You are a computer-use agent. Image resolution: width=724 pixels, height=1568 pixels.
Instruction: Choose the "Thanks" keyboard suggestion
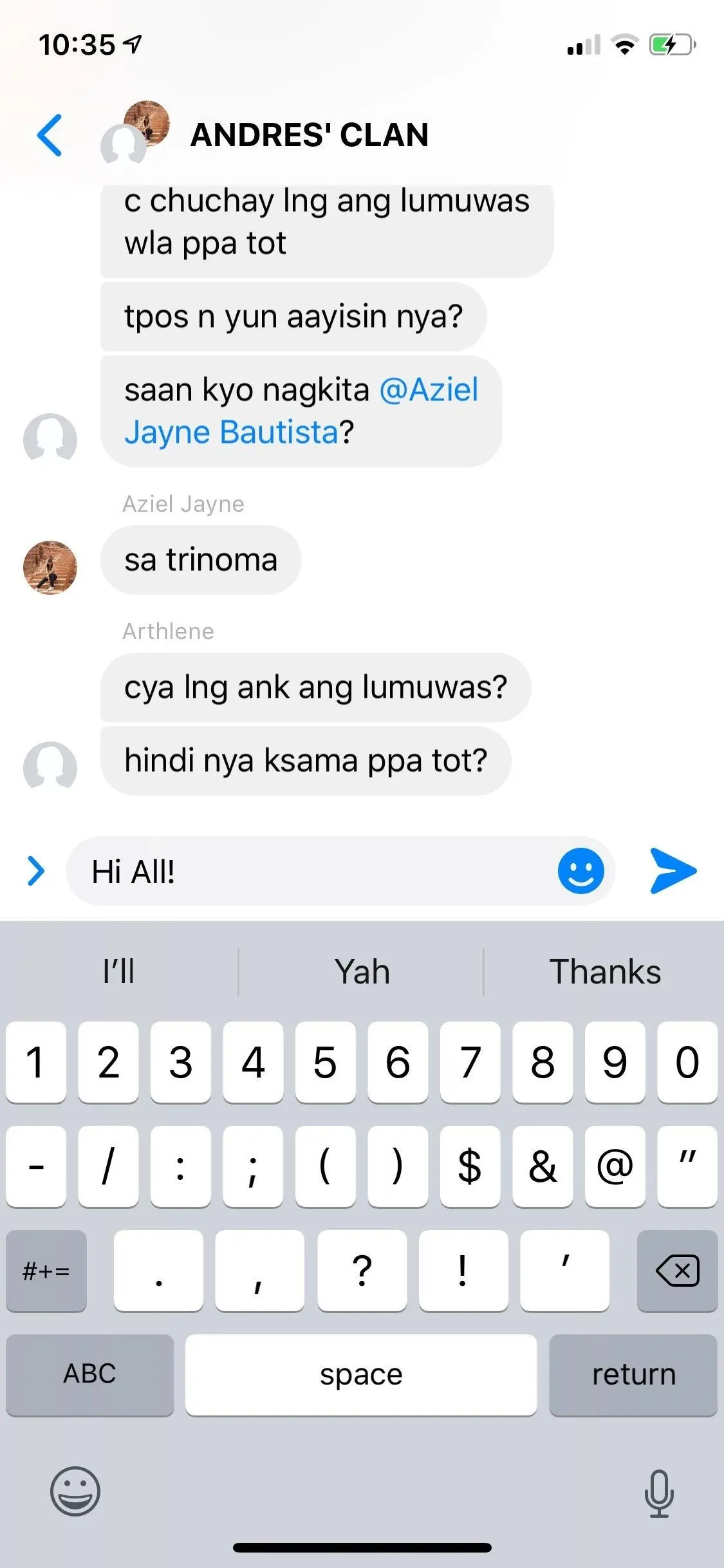pos(605,971)
